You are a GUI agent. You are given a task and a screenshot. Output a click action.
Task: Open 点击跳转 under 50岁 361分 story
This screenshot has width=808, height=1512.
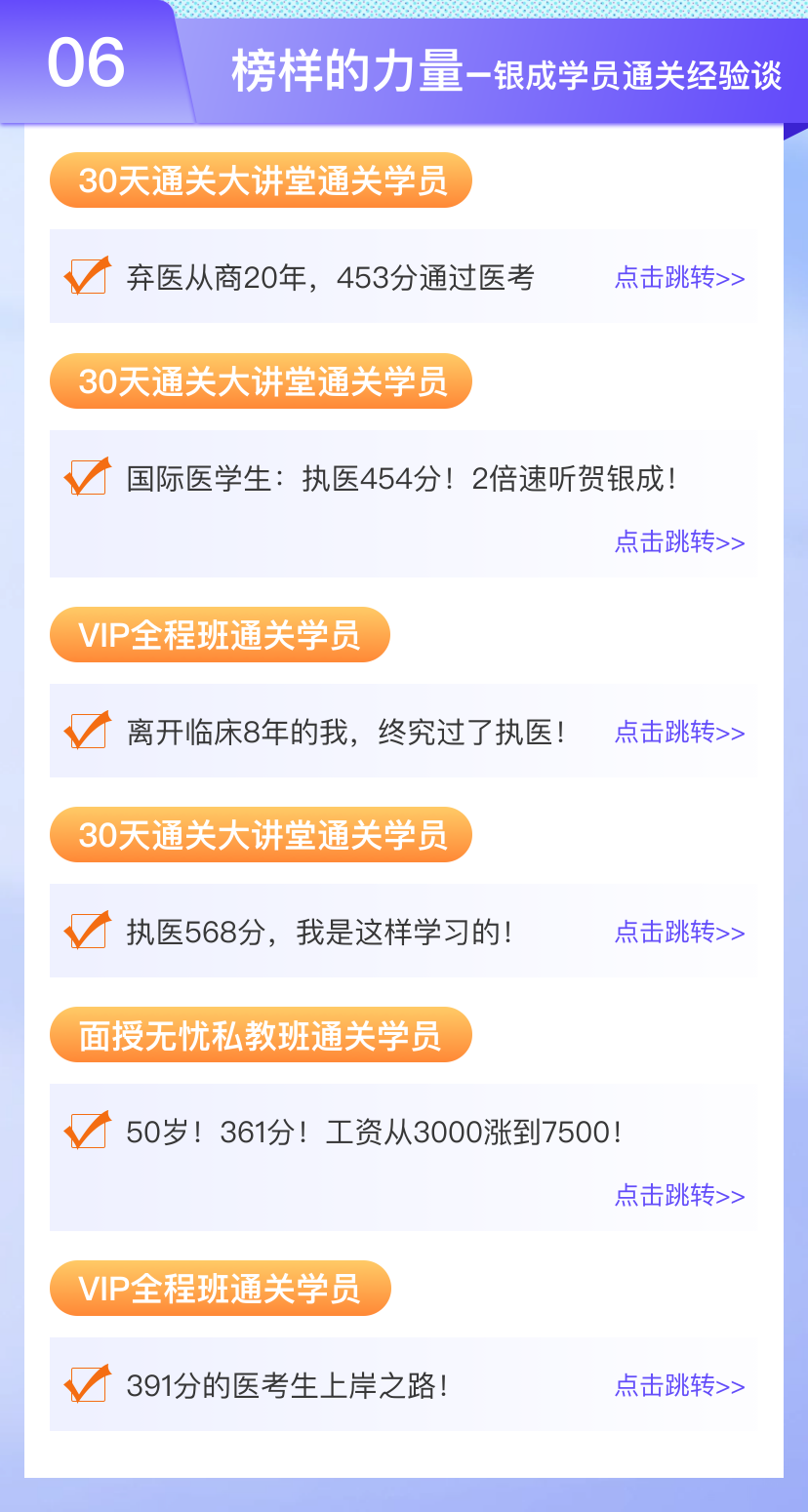pyautogui.click(x=679, y=1196)
